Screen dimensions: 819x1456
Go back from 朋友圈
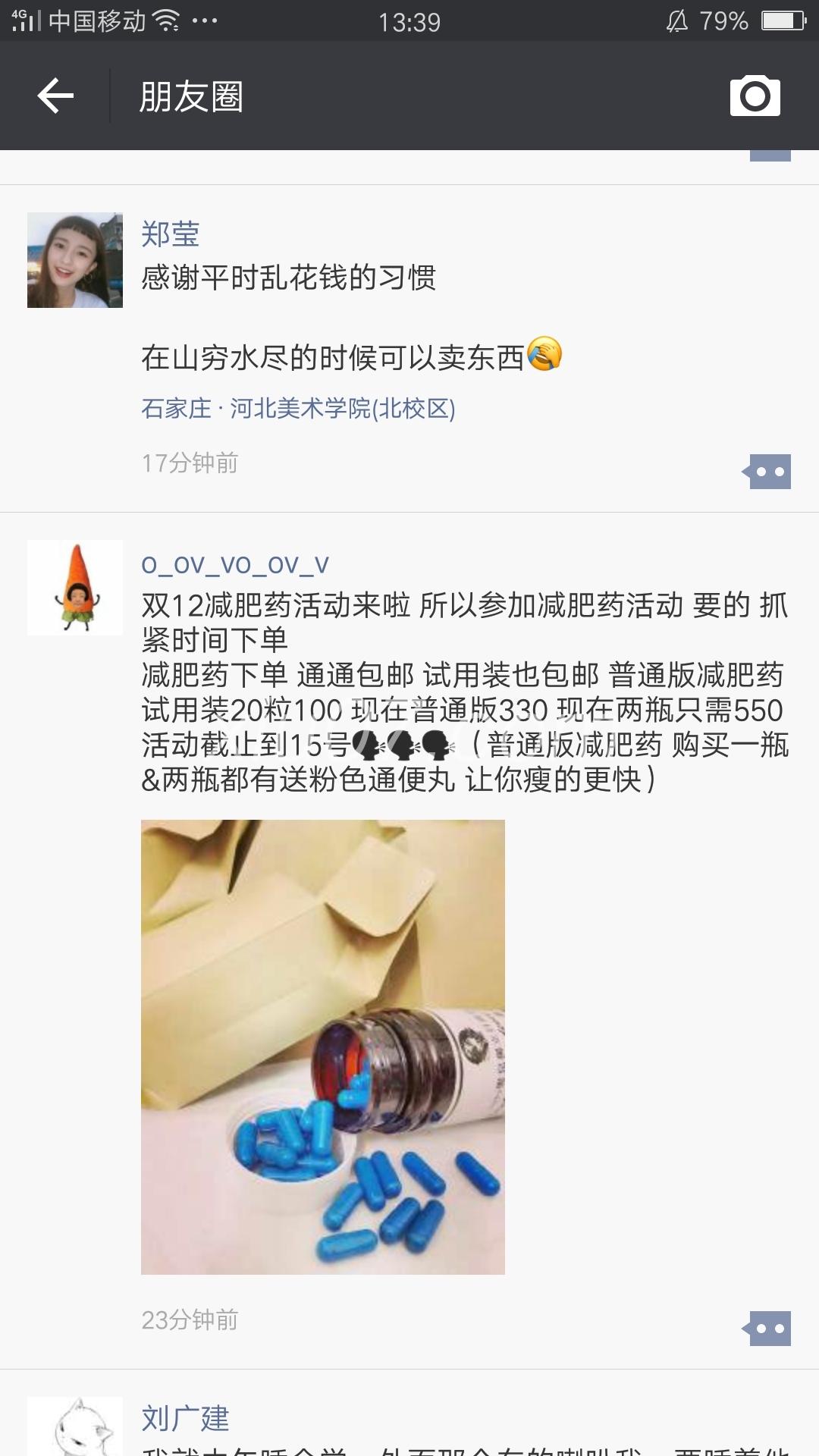(55, 96)
